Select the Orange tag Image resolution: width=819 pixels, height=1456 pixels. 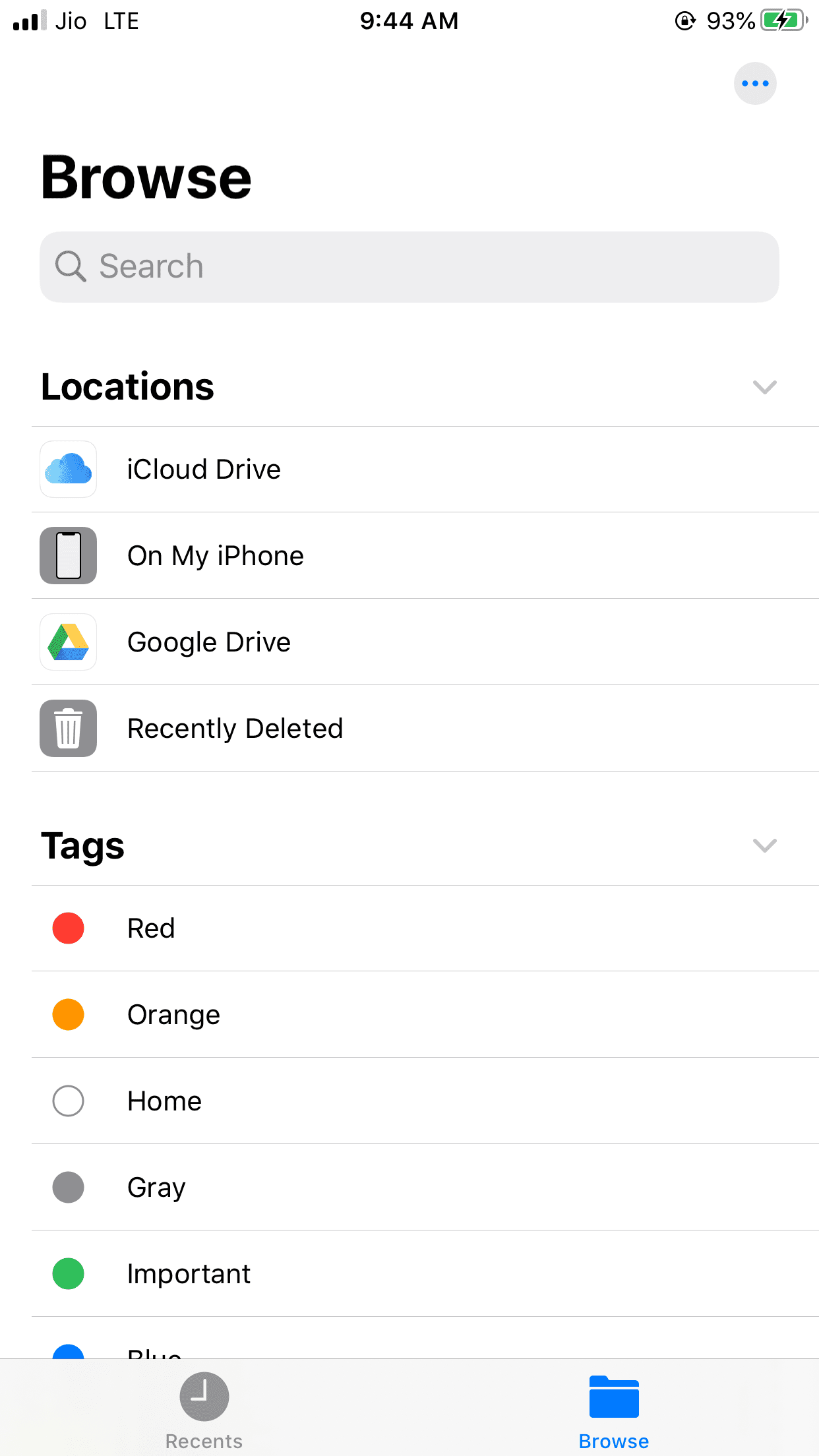(425, 1015)
